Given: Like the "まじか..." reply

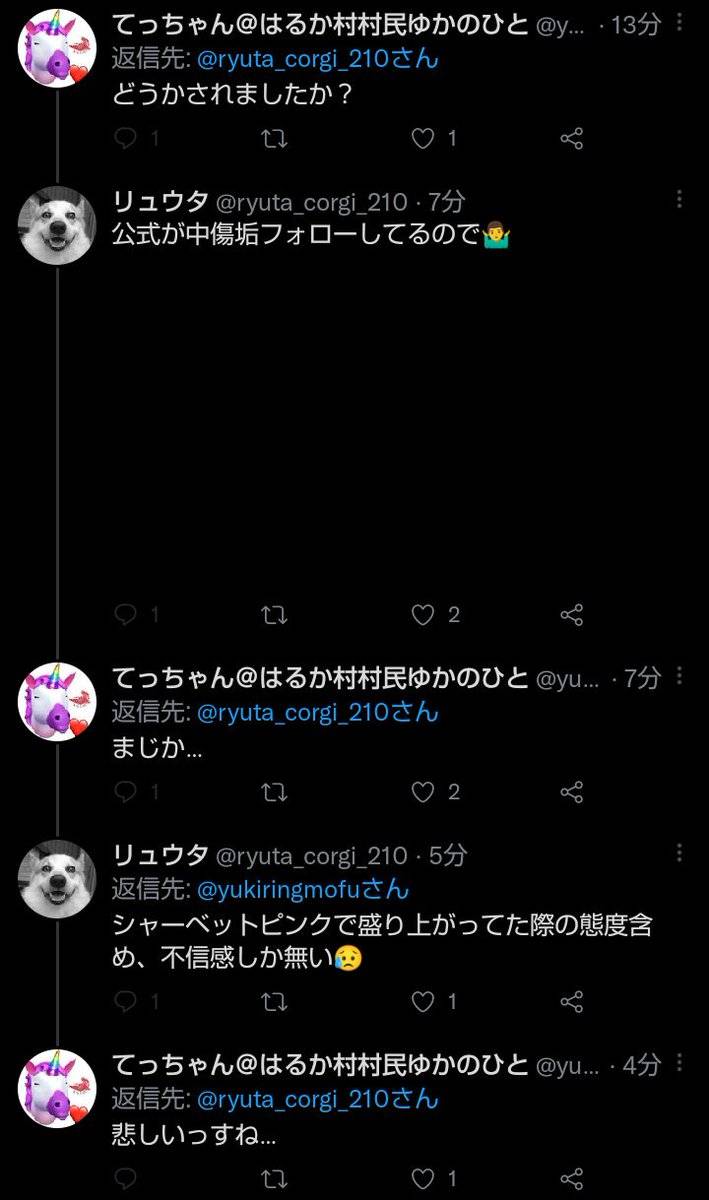Looking at the screenshot, I should pos(424,793).
